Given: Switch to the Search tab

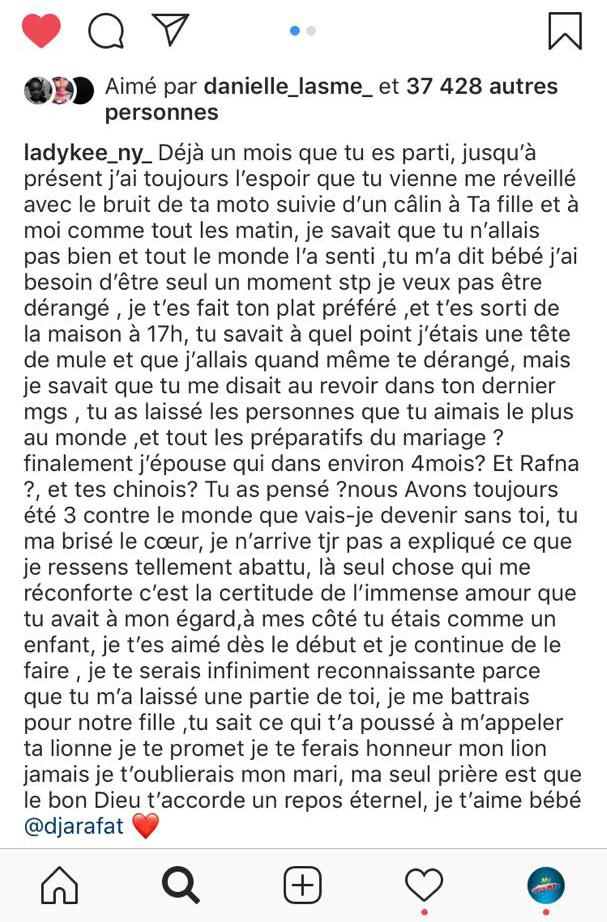Looking at the screenshot, I should 181,884.
